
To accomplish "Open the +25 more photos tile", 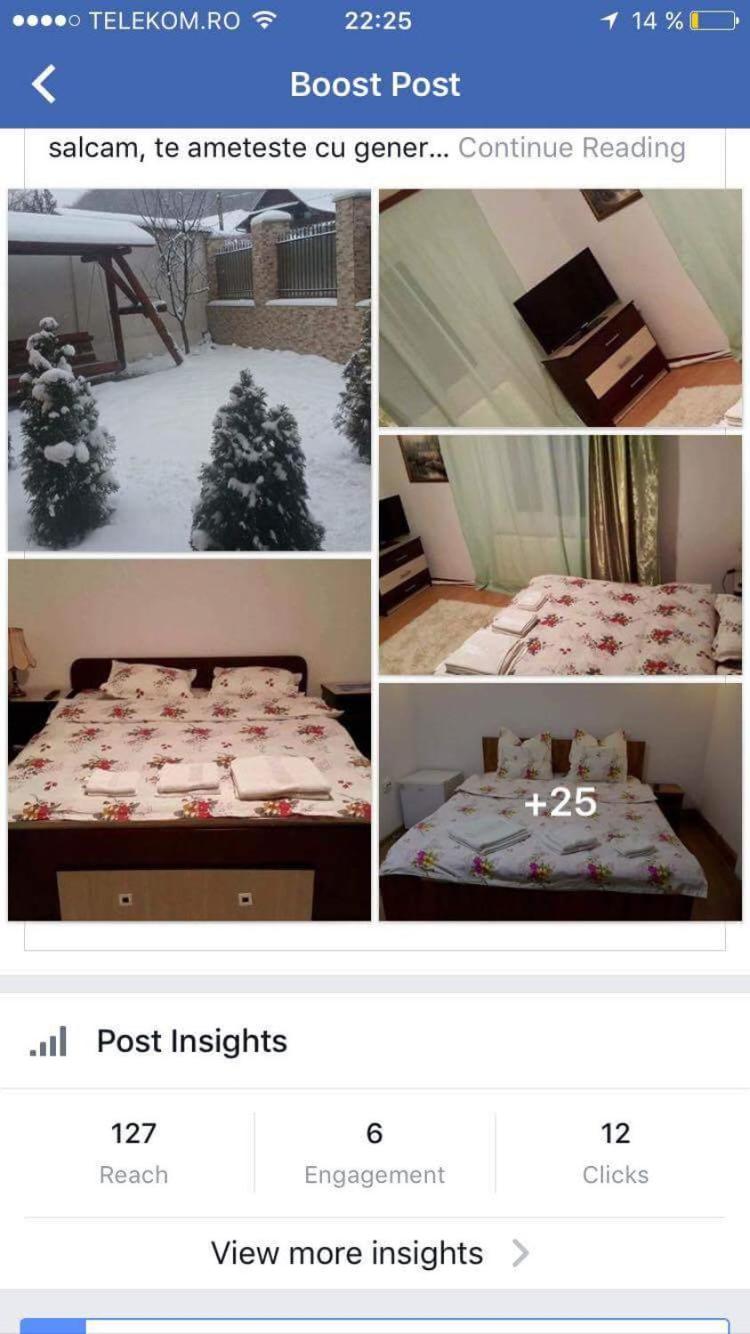I will [x=560, y=802].
